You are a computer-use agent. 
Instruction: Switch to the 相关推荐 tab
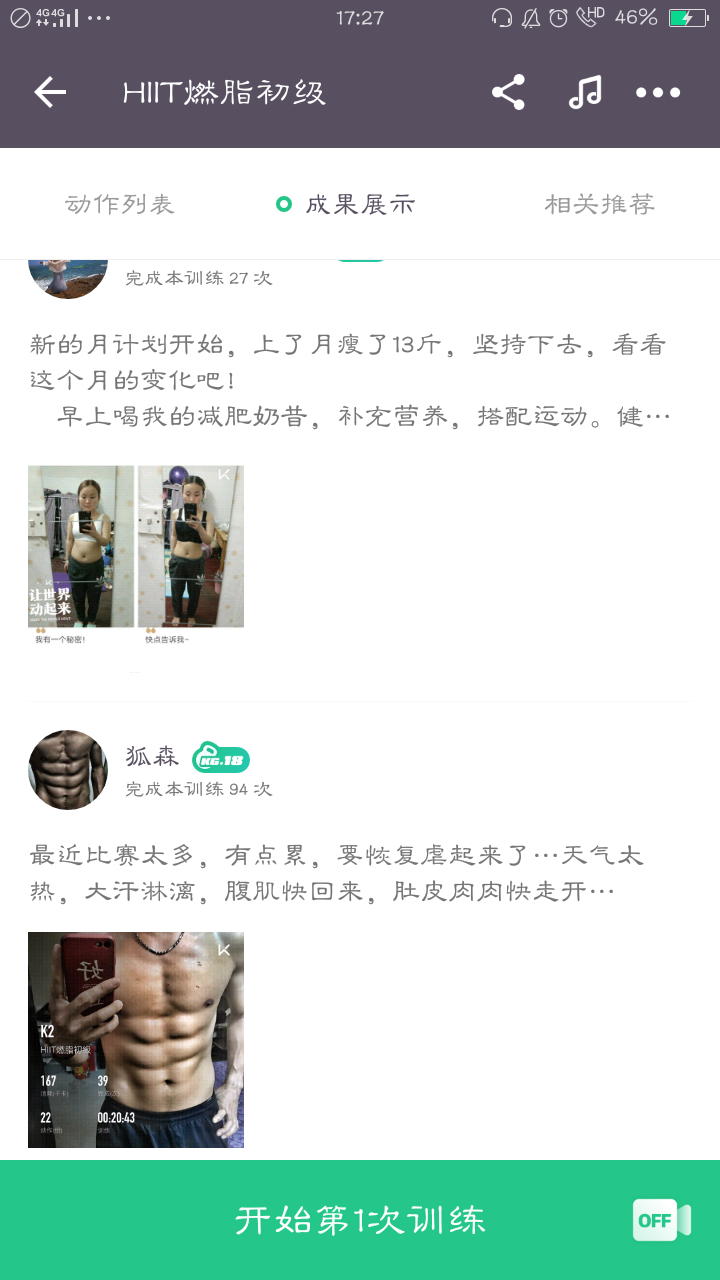click(x=599, y=205)
